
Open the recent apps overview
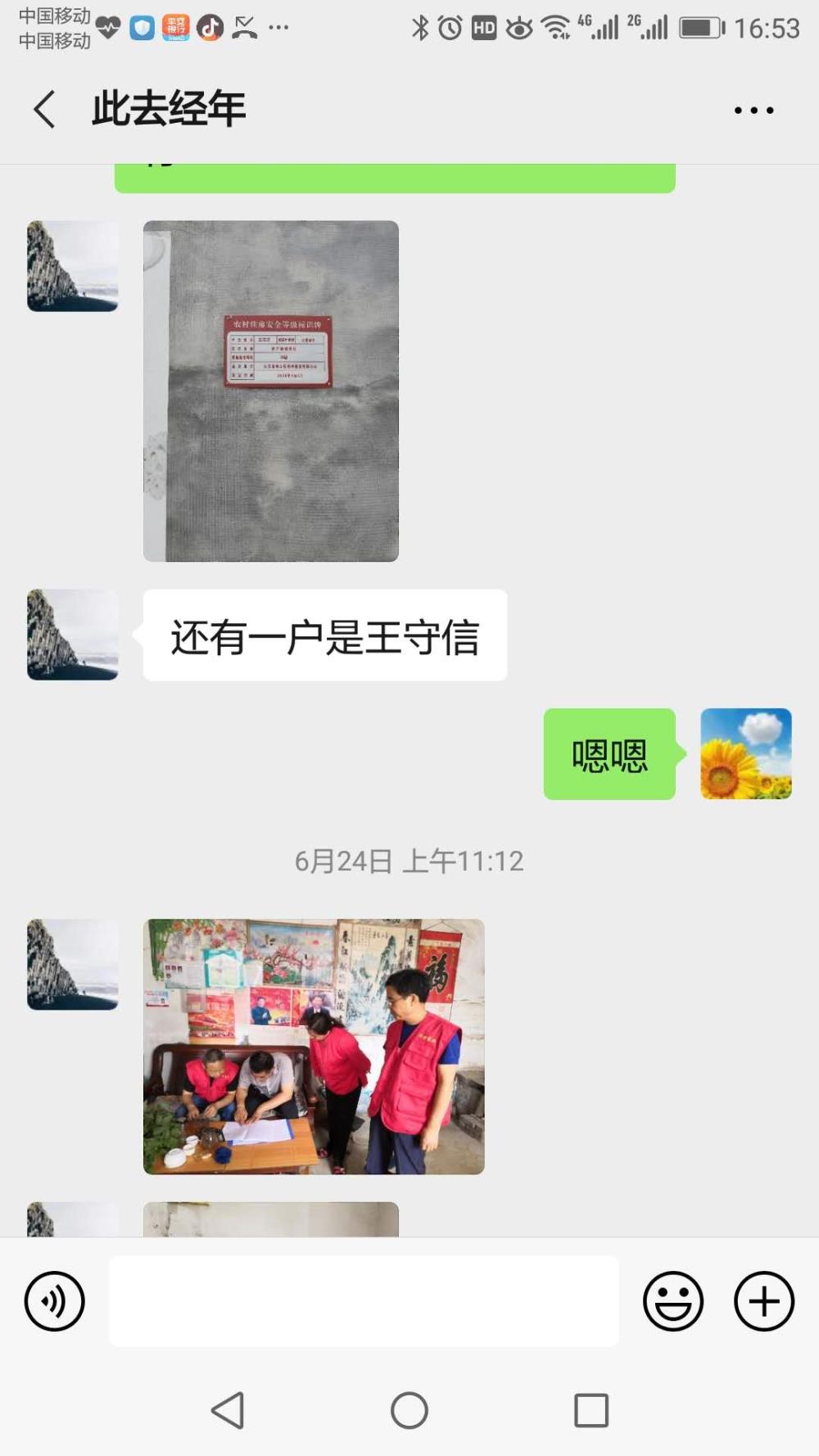point(591,1410)
